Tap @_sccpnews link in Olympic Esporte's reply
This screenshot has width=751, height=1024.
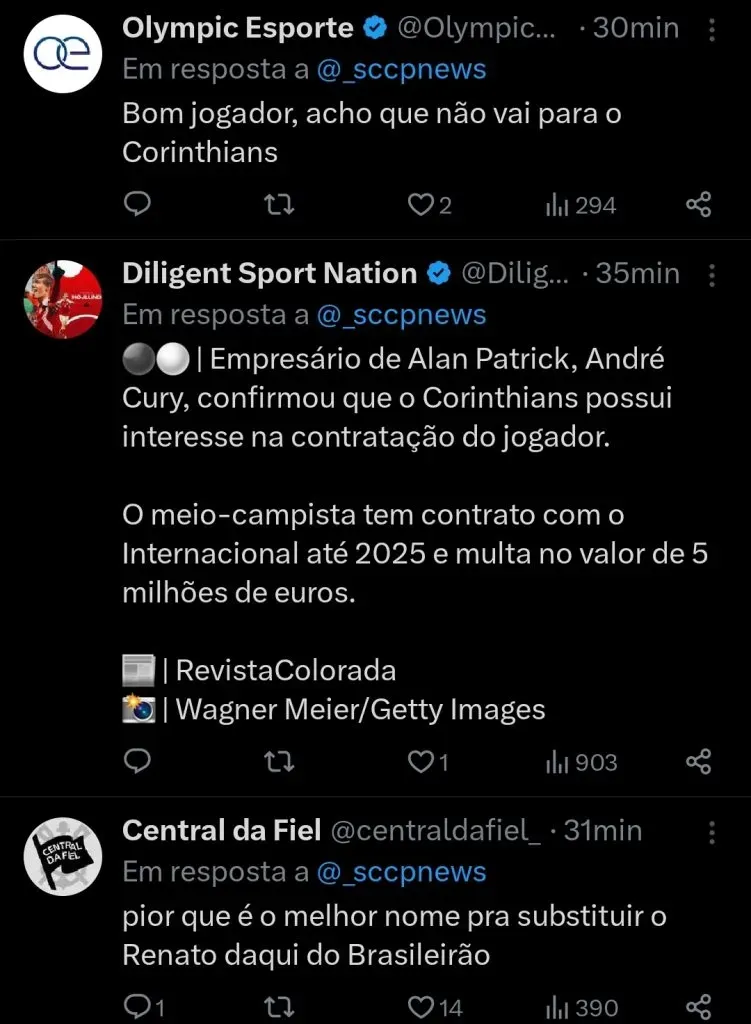click(401, 69)
